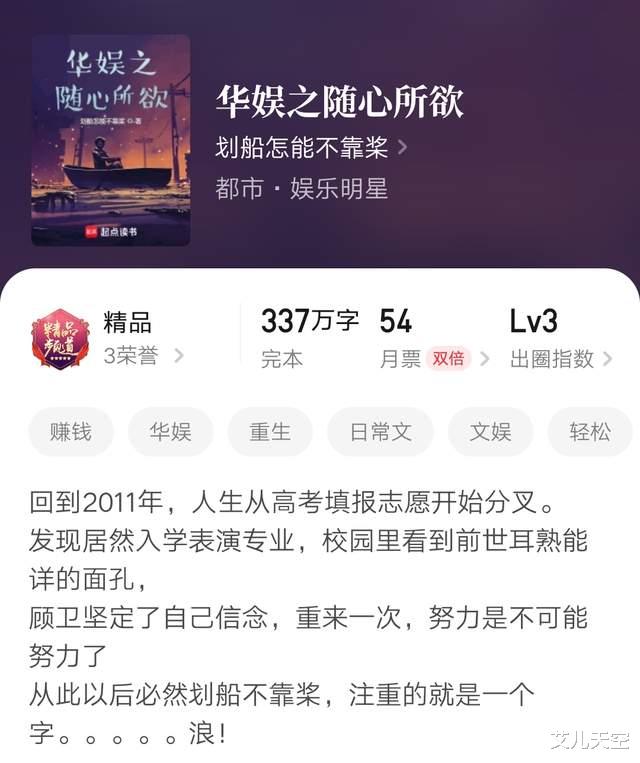The image size is (640, 763).
Task: Open the 重生 tag
Action: pyautogui.click(x=270, y=432)
